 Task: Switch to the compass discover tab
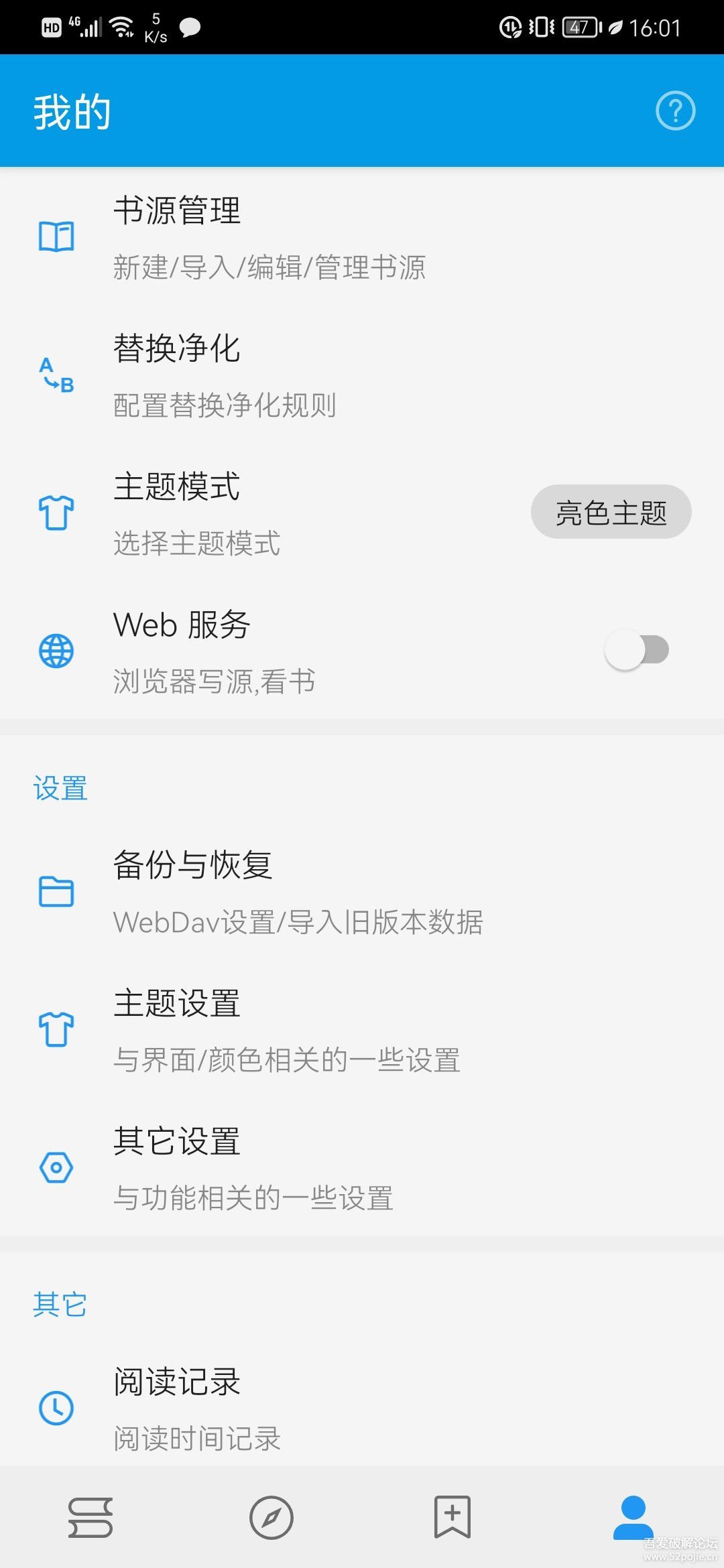click(271, 1517)
